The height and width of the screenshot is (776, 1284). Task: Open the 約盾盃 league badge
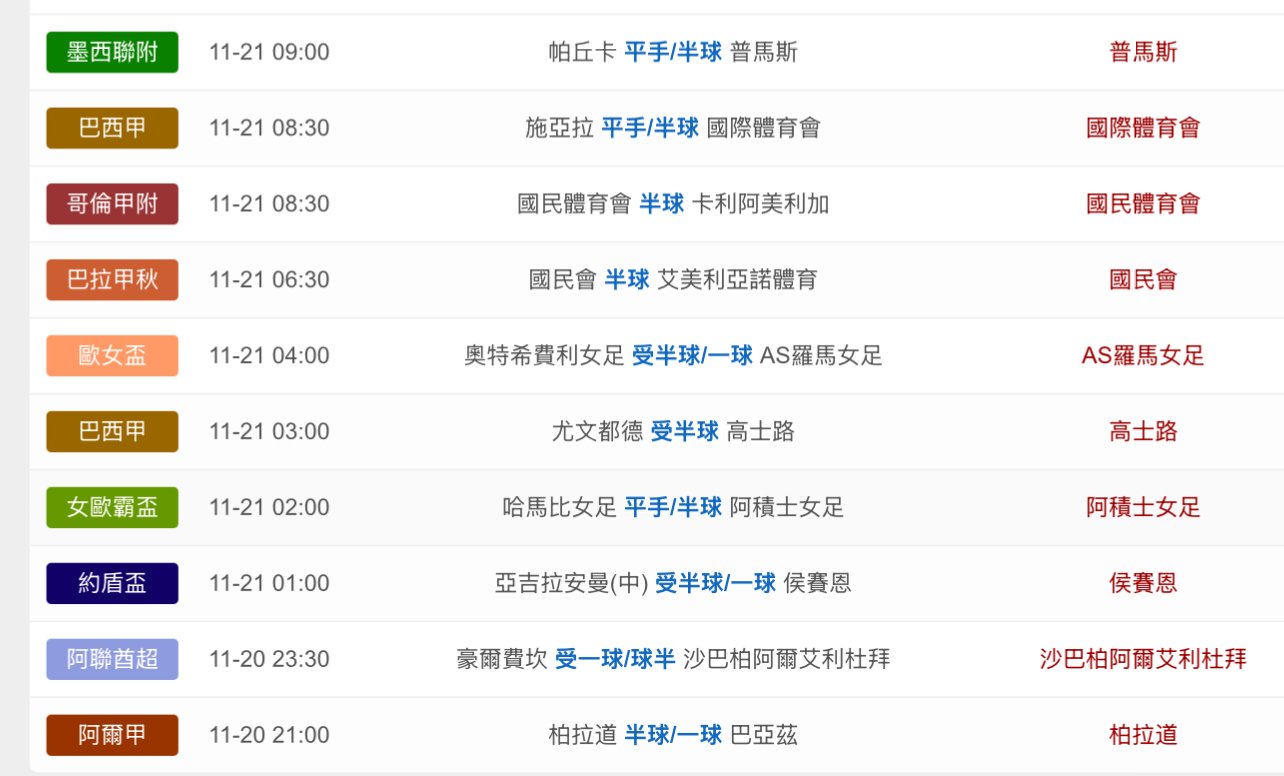[x=112, y=583]
